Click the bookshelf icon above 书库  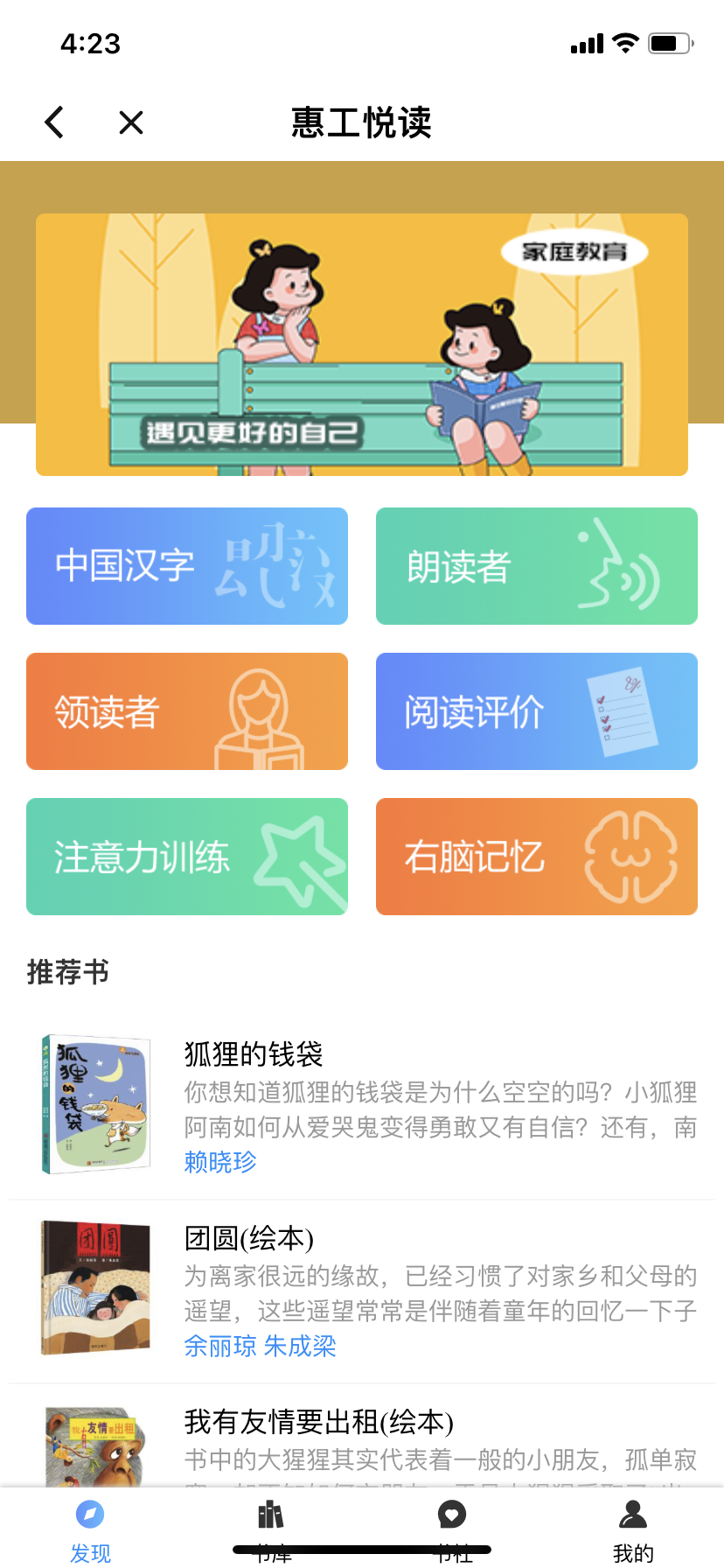pos(271,1509)
